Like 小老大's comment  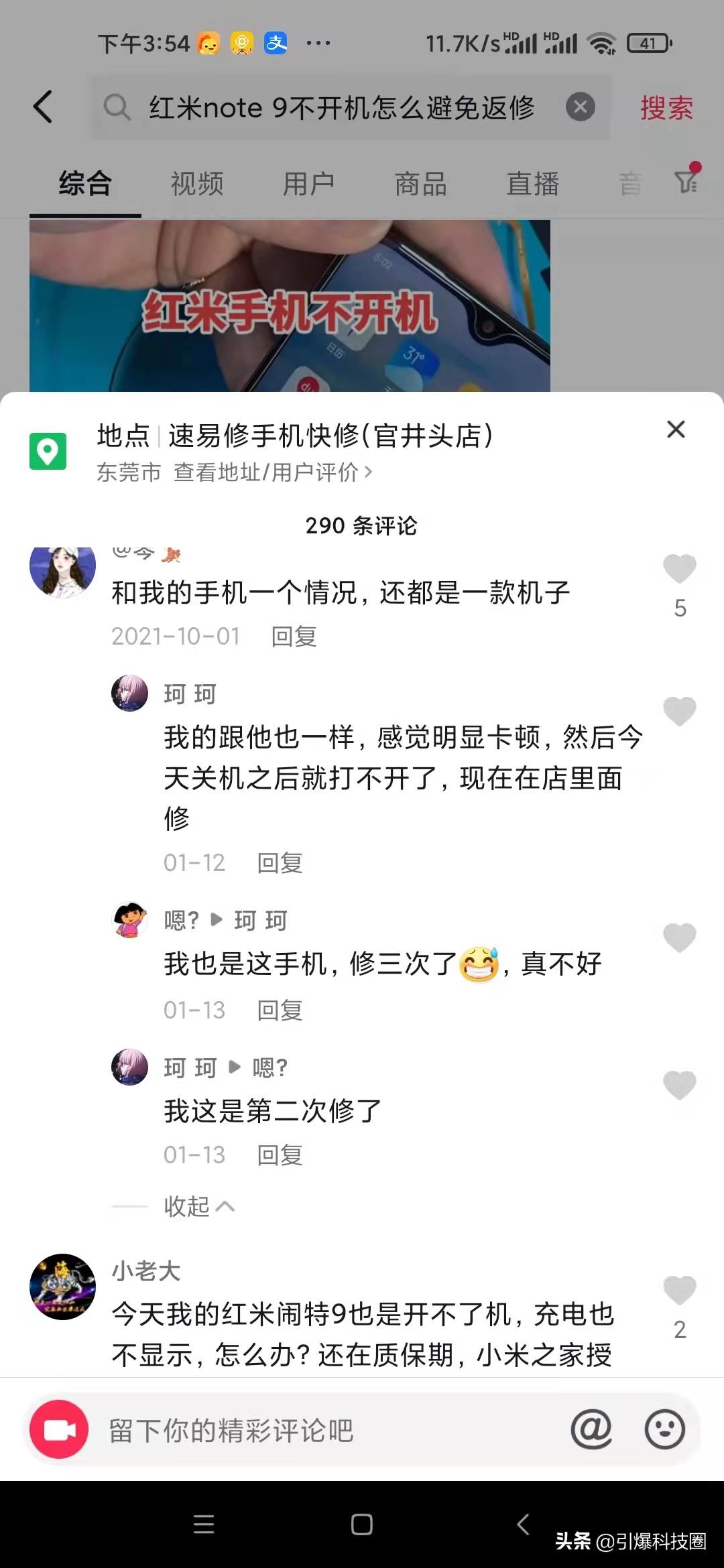tap(679, 1291)
